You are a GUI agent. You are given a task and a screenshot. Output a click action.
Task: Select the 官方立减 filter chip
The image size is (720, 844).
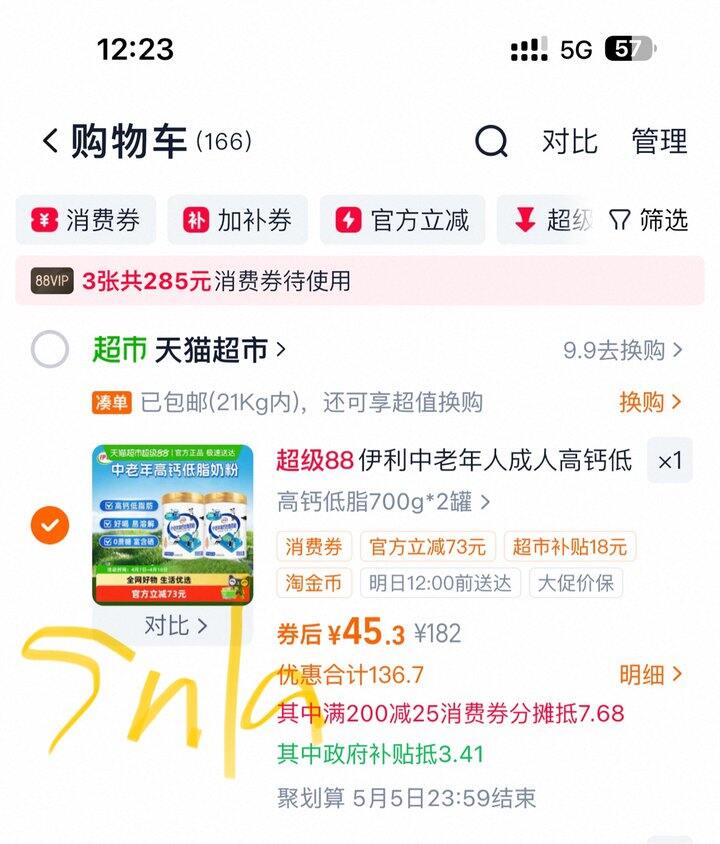(402, 220)
